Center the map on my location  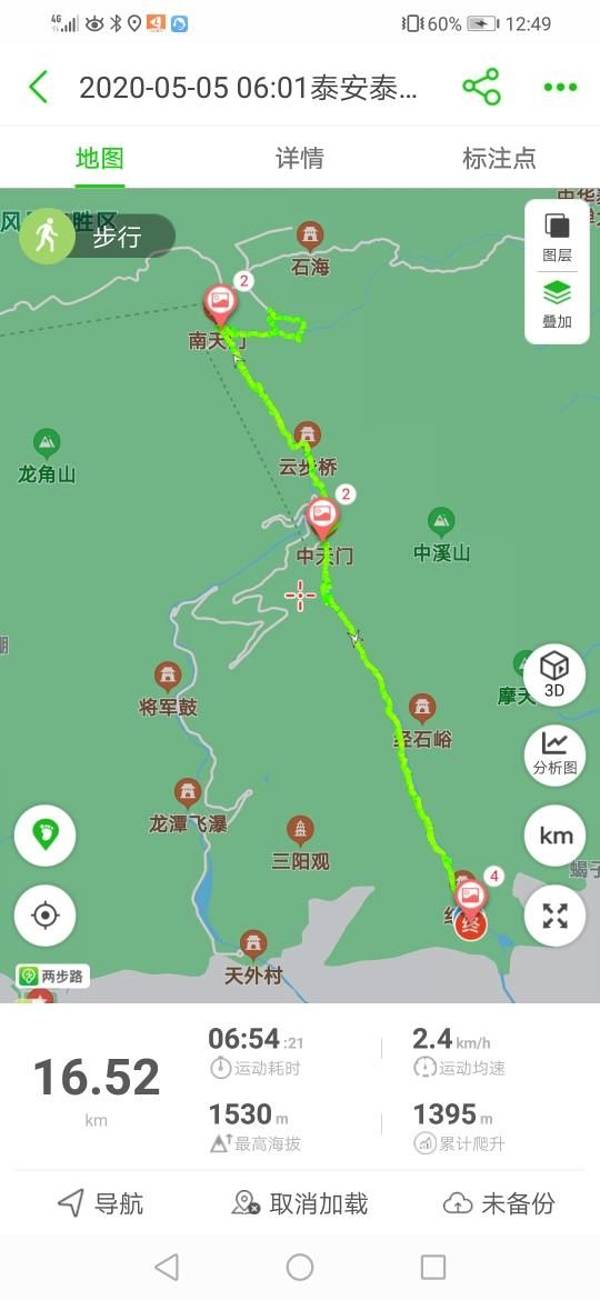tap(44, 915)
